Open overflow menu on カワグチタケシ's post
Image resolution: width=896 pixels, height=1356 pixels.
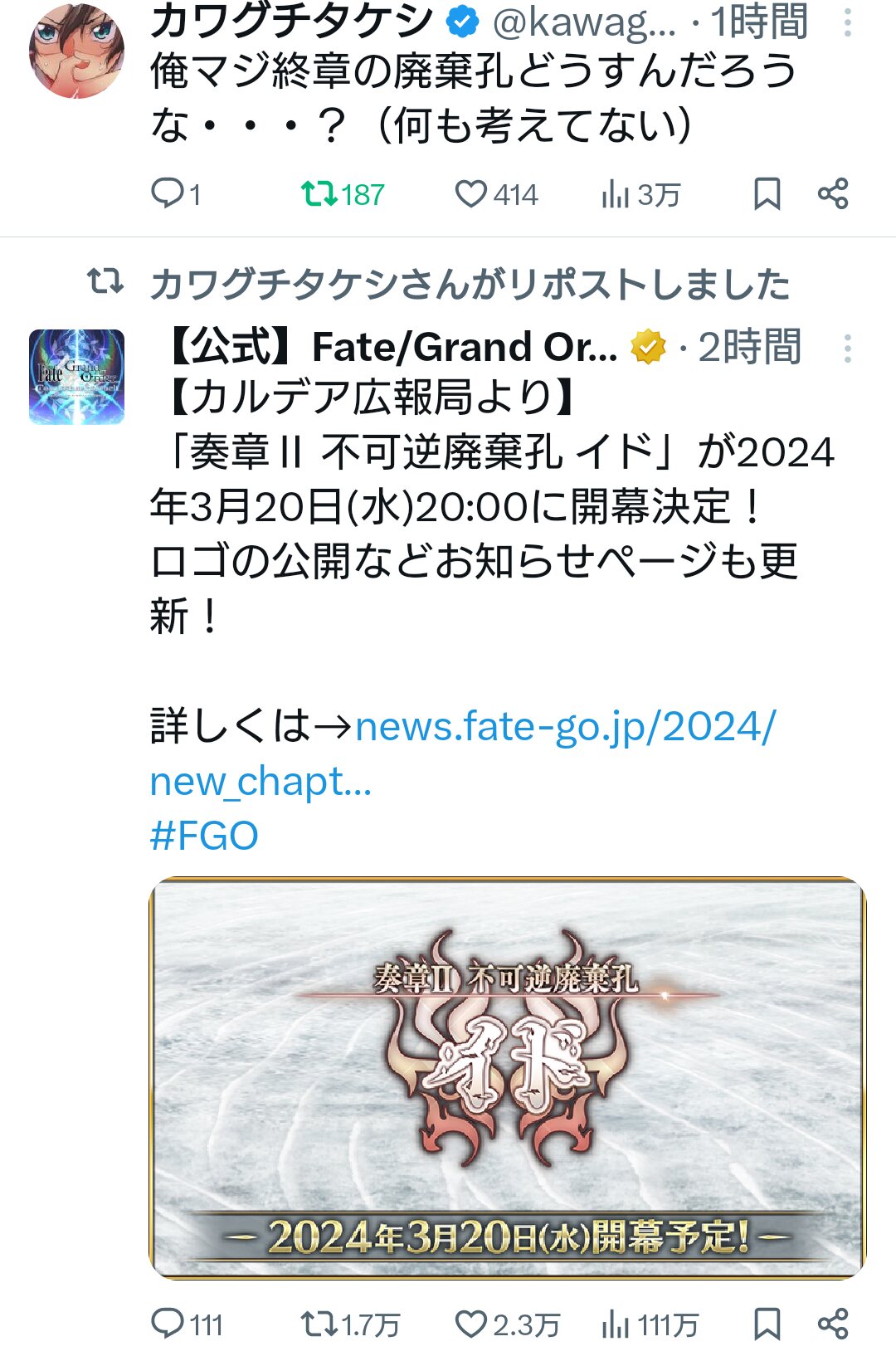click(x=847, y=23)
